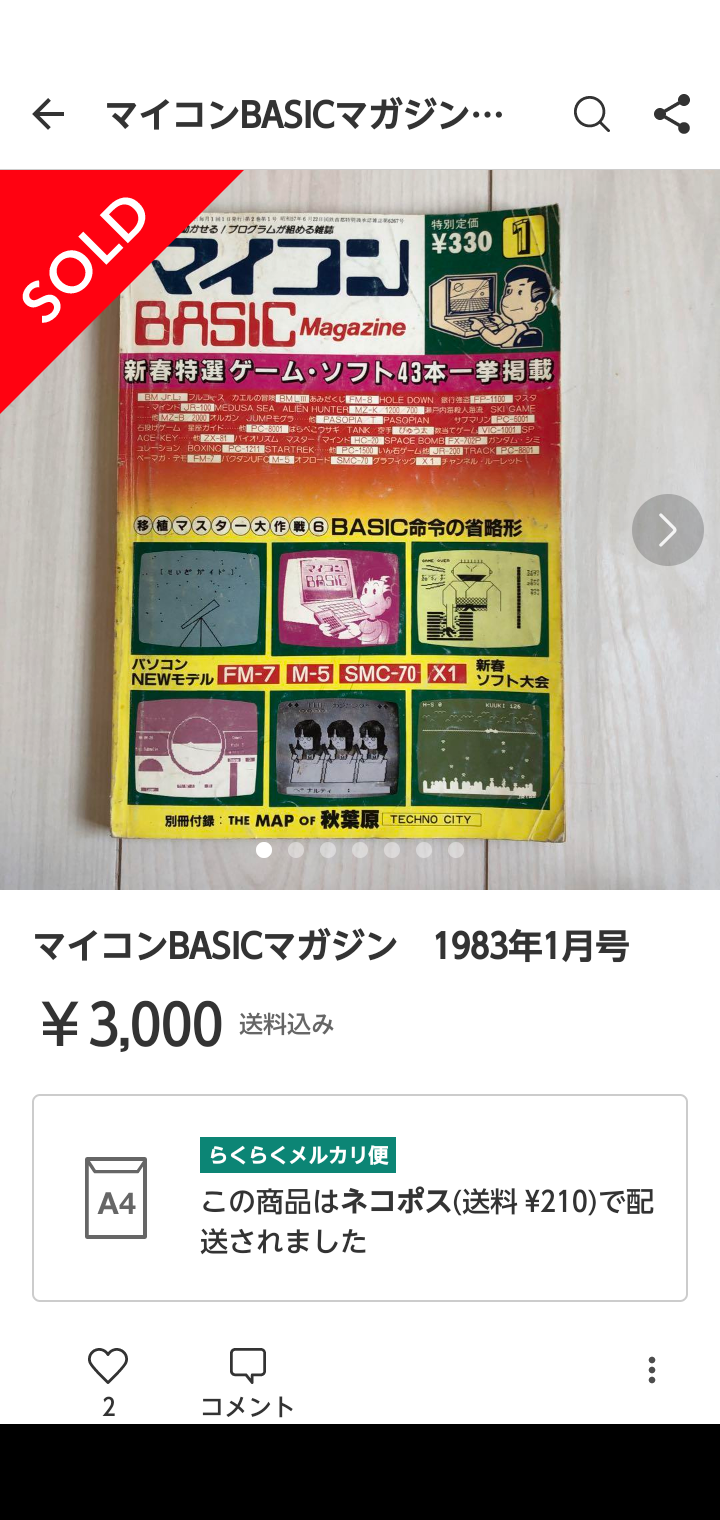Open the three-dot overflow menu

651,1370
